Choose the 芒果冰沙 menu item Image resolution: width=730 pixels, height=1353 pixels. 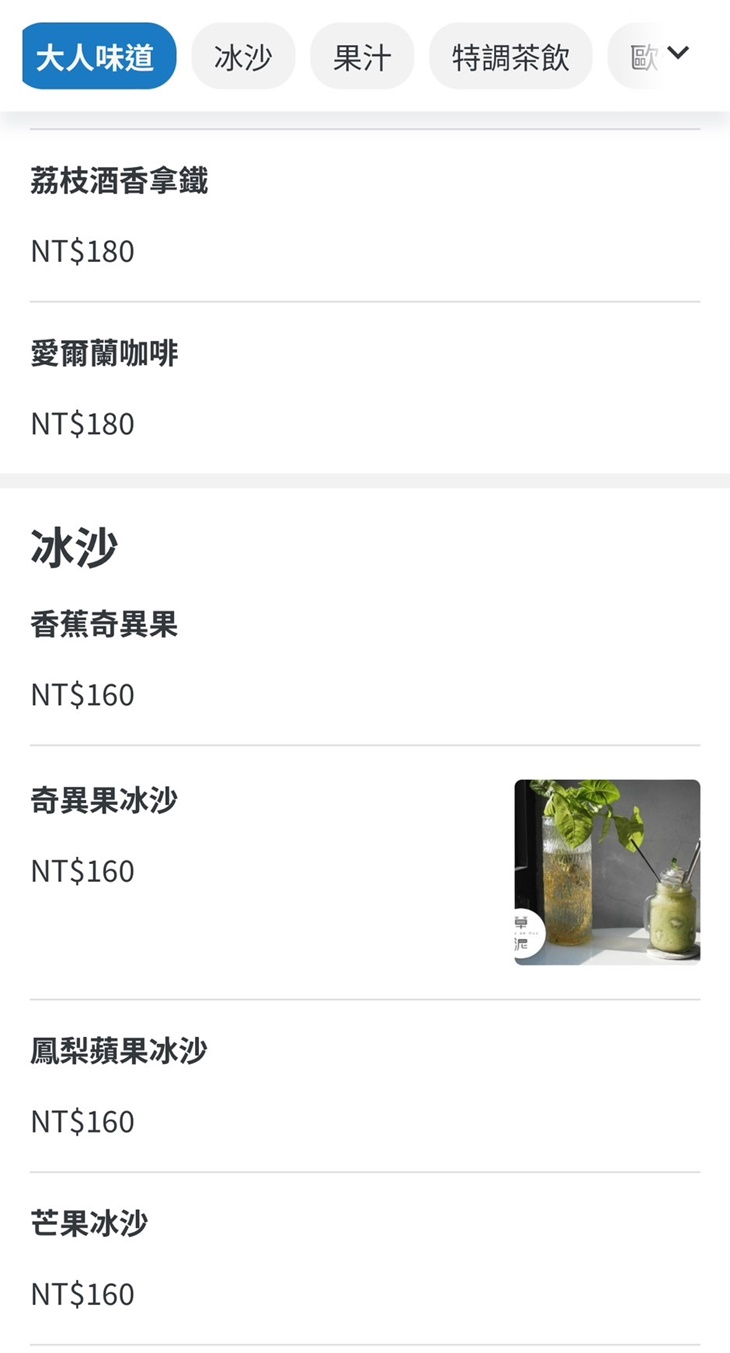(87, 1222)
